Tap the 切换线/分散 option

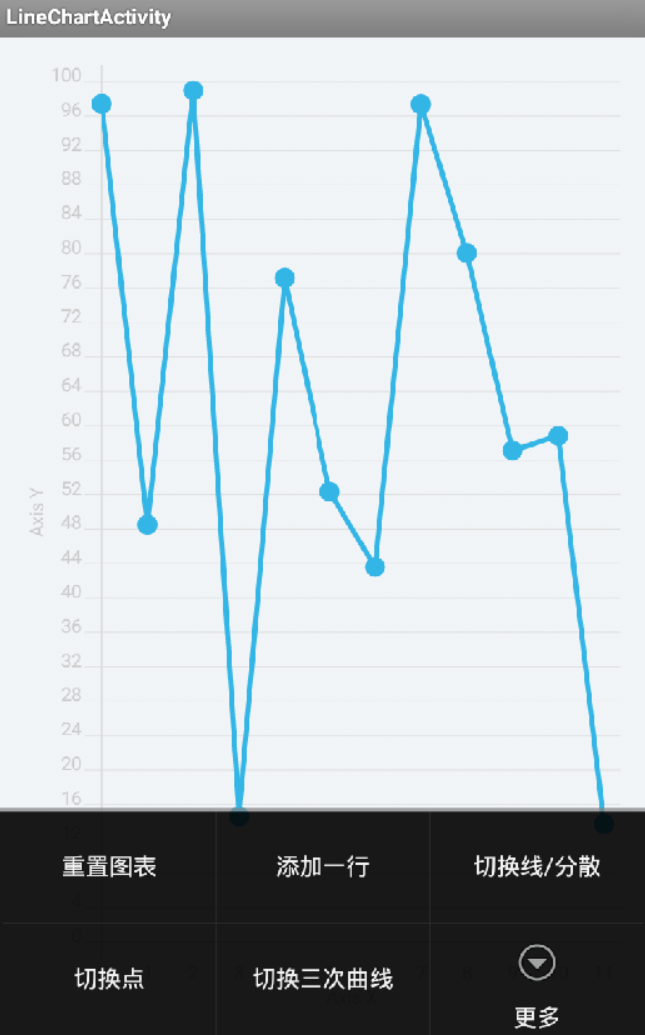pos(537,866)
